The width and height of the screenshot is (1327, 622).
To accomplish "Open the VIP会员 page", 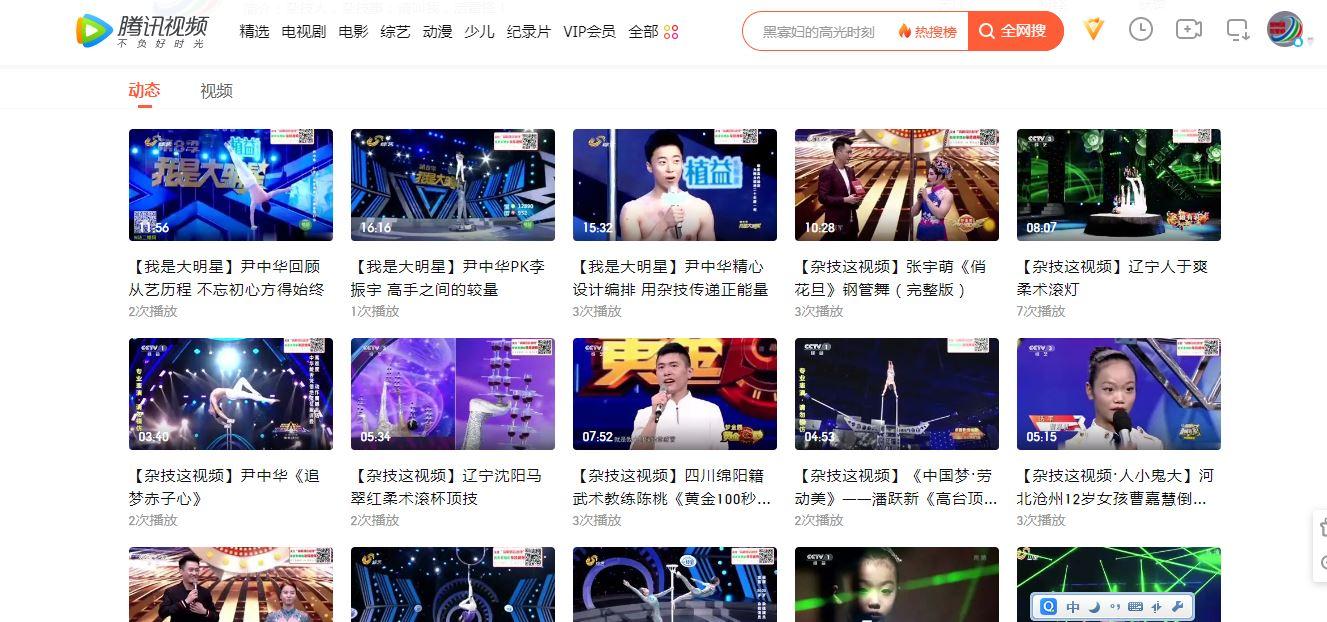I will pos(589,31).
